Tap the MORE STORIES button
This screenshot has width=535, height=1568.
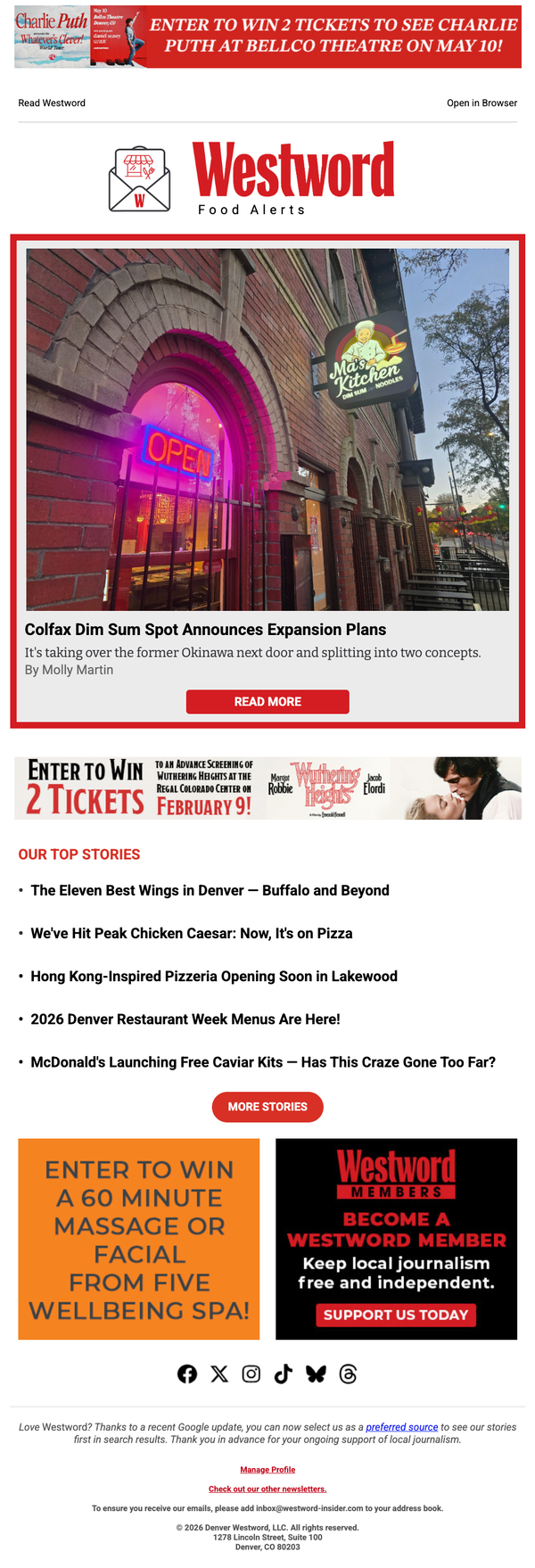[267, 1107]
